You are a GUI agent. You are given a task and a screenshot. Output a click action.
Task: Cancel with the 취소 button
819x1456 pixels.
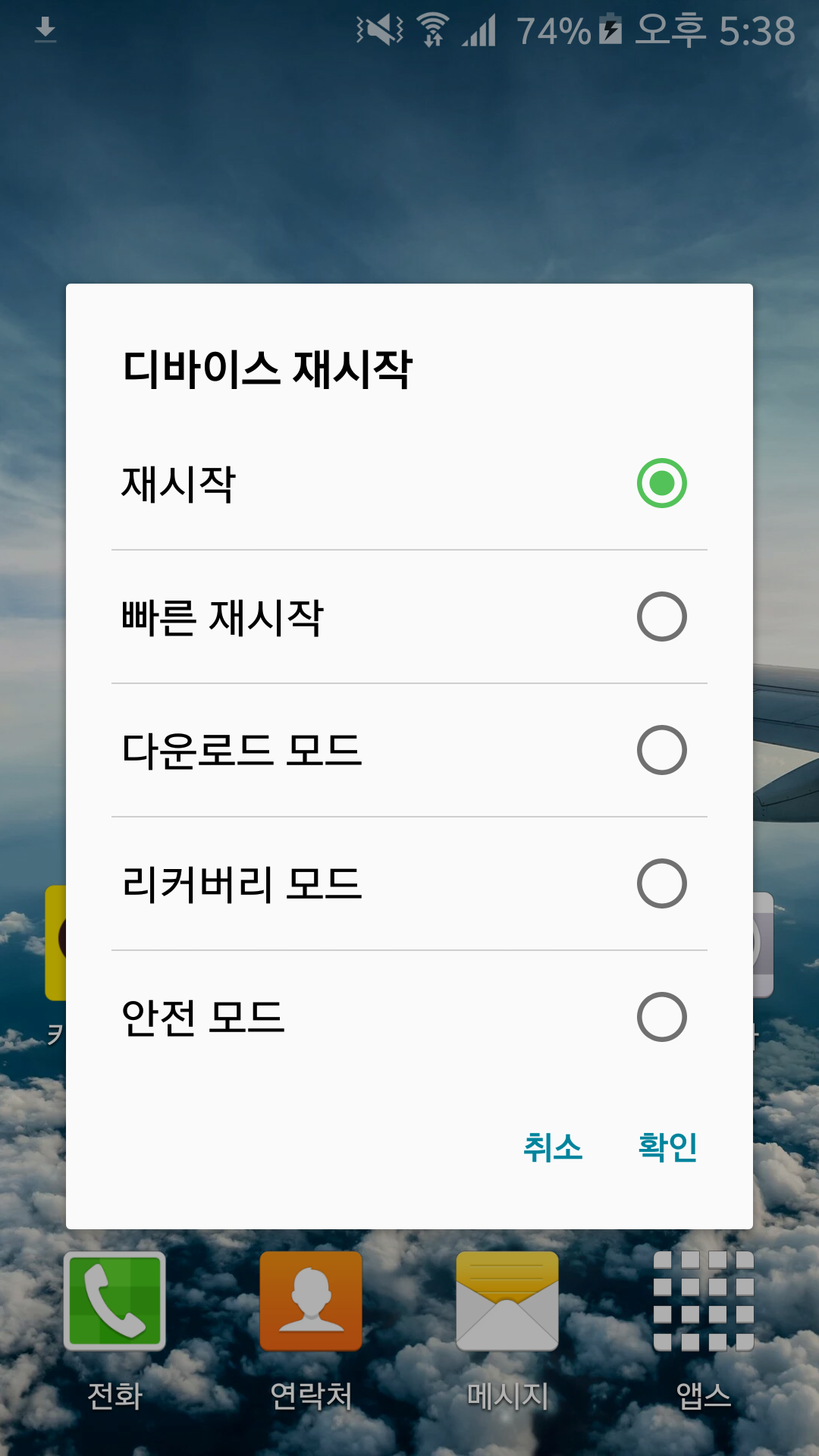553,1147
